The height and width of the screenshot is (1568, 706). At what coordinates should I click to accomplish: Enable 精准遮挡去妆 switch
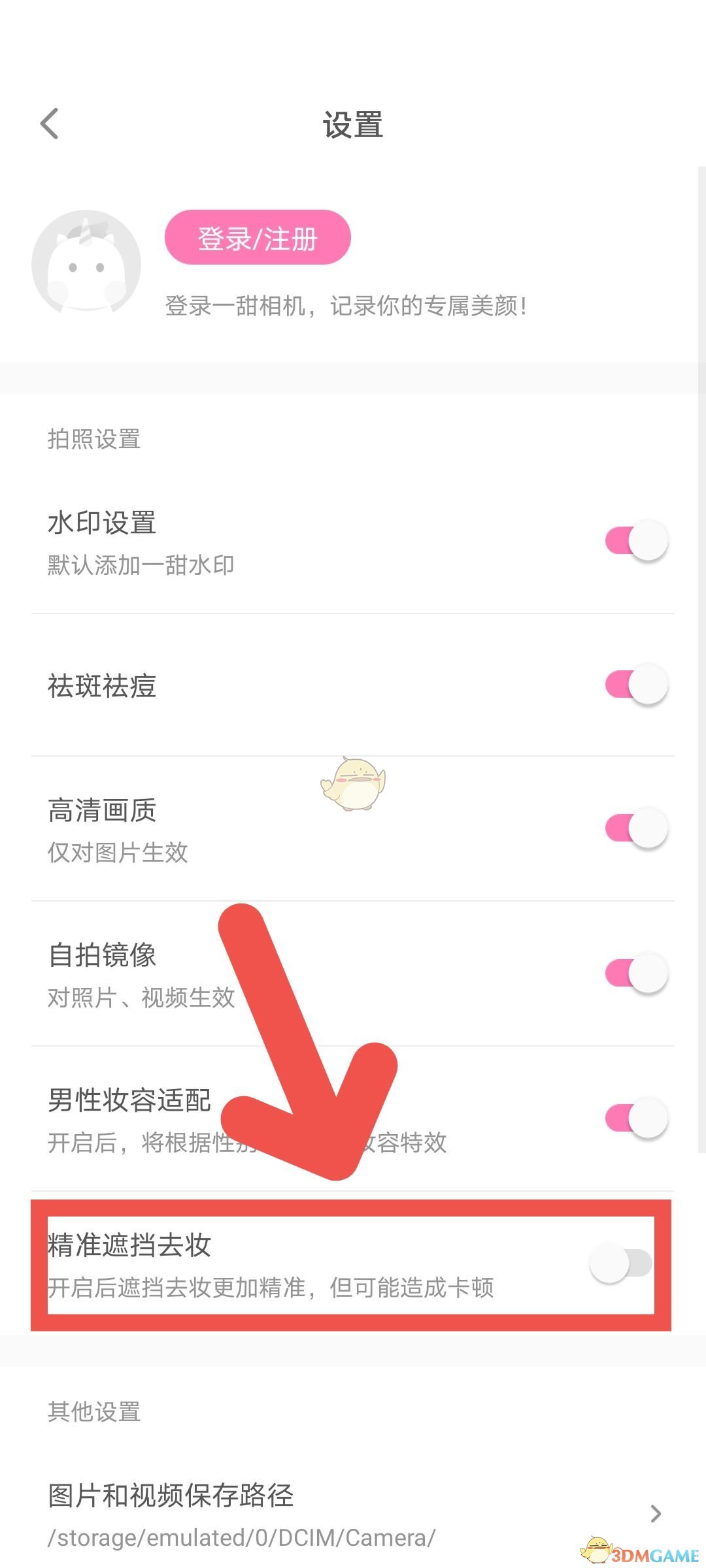point(621,1263)
